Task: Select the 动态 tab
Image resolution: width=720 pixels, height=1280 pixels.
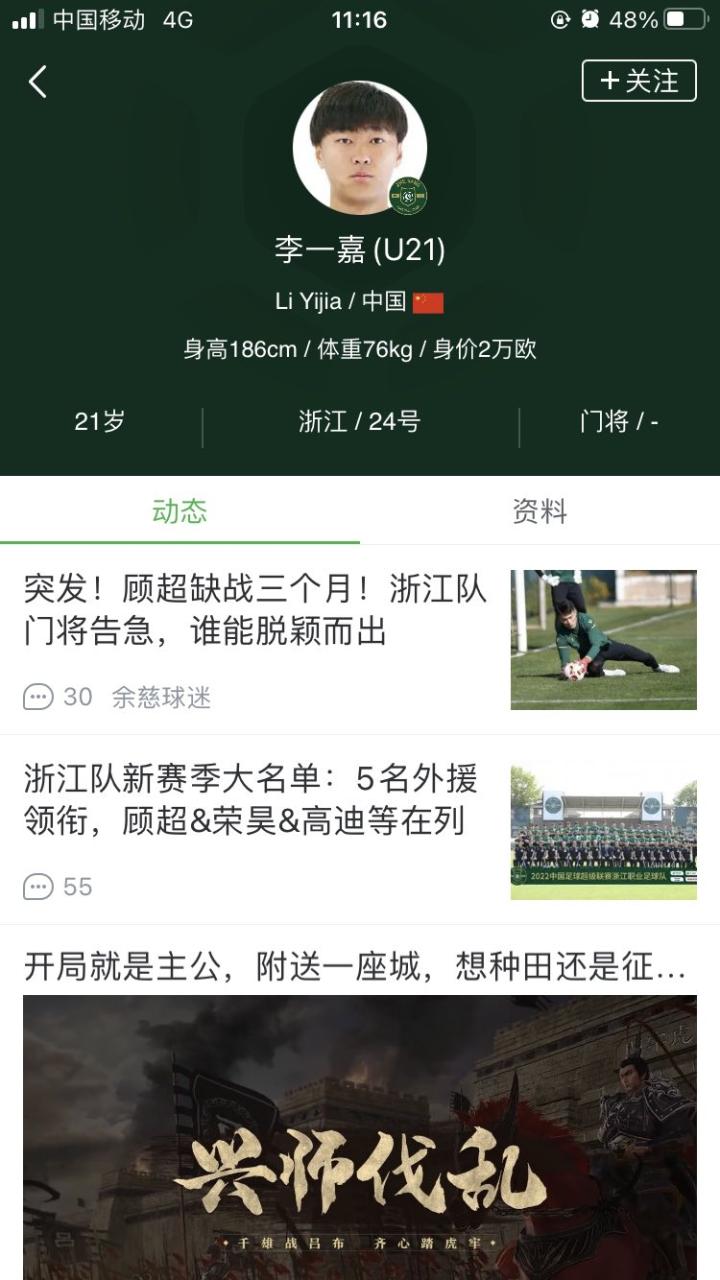Action: coord(180,512)
